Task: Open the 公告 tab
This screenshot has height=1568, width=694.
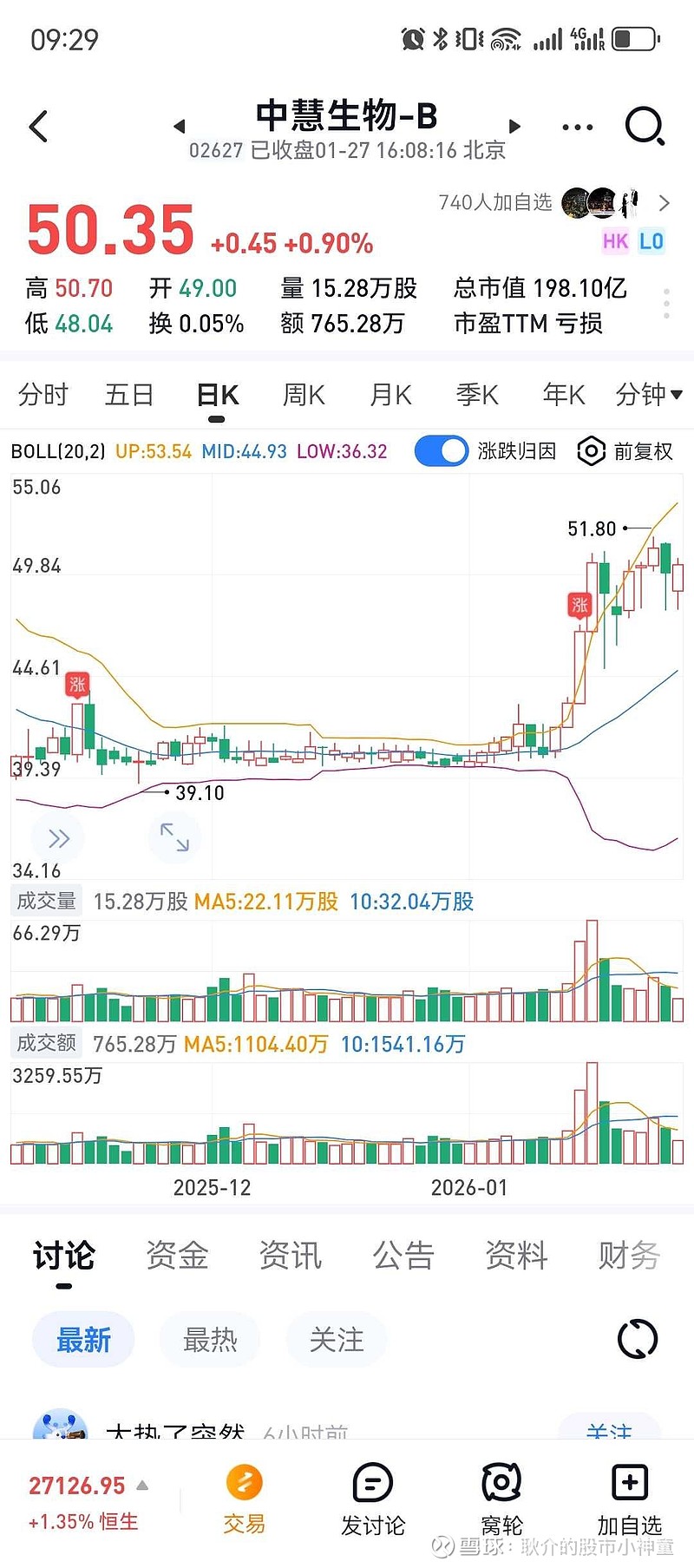Action: point(403,1255)
